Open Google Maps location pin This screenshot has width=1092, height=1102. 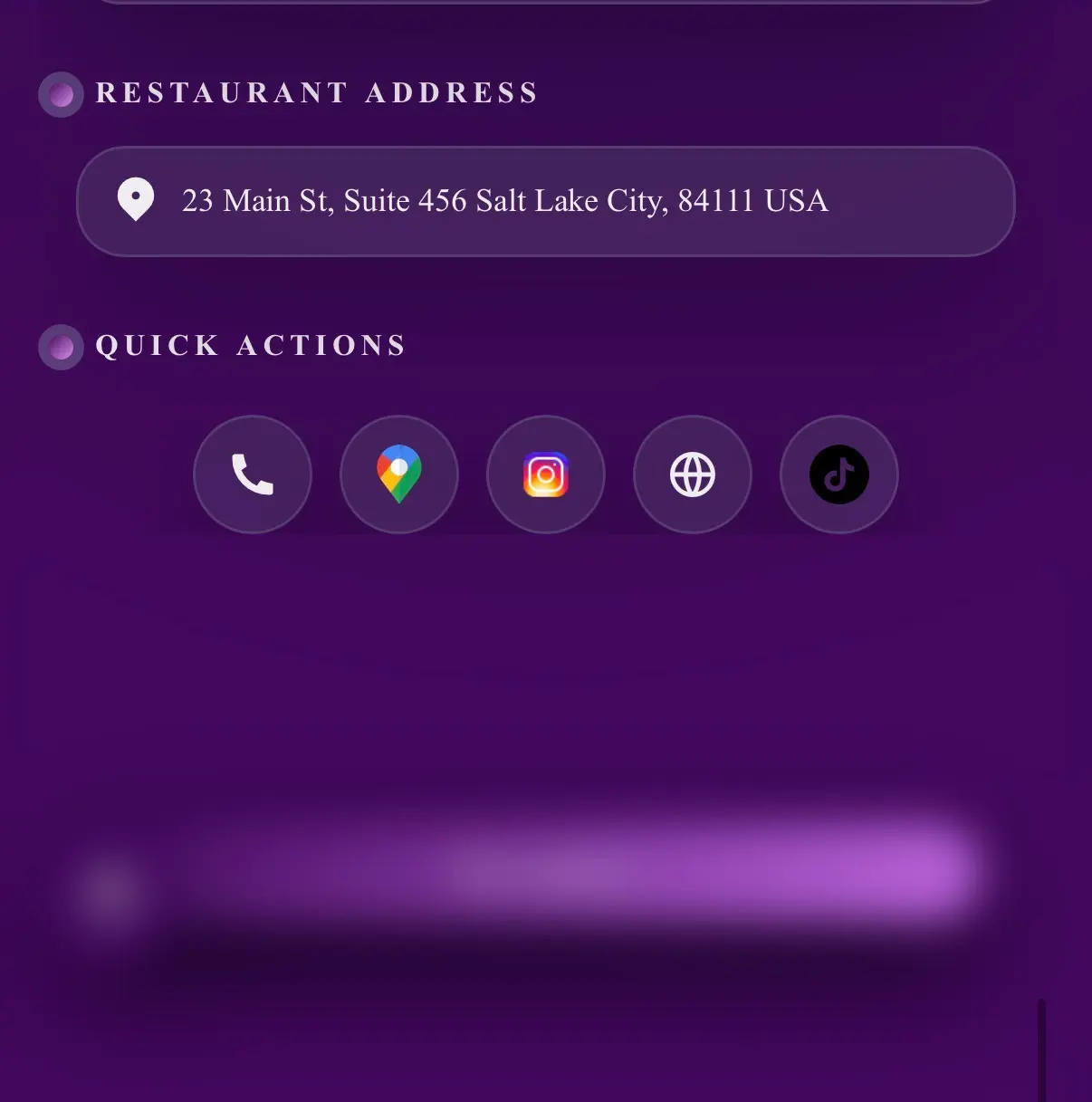(399, 474)
